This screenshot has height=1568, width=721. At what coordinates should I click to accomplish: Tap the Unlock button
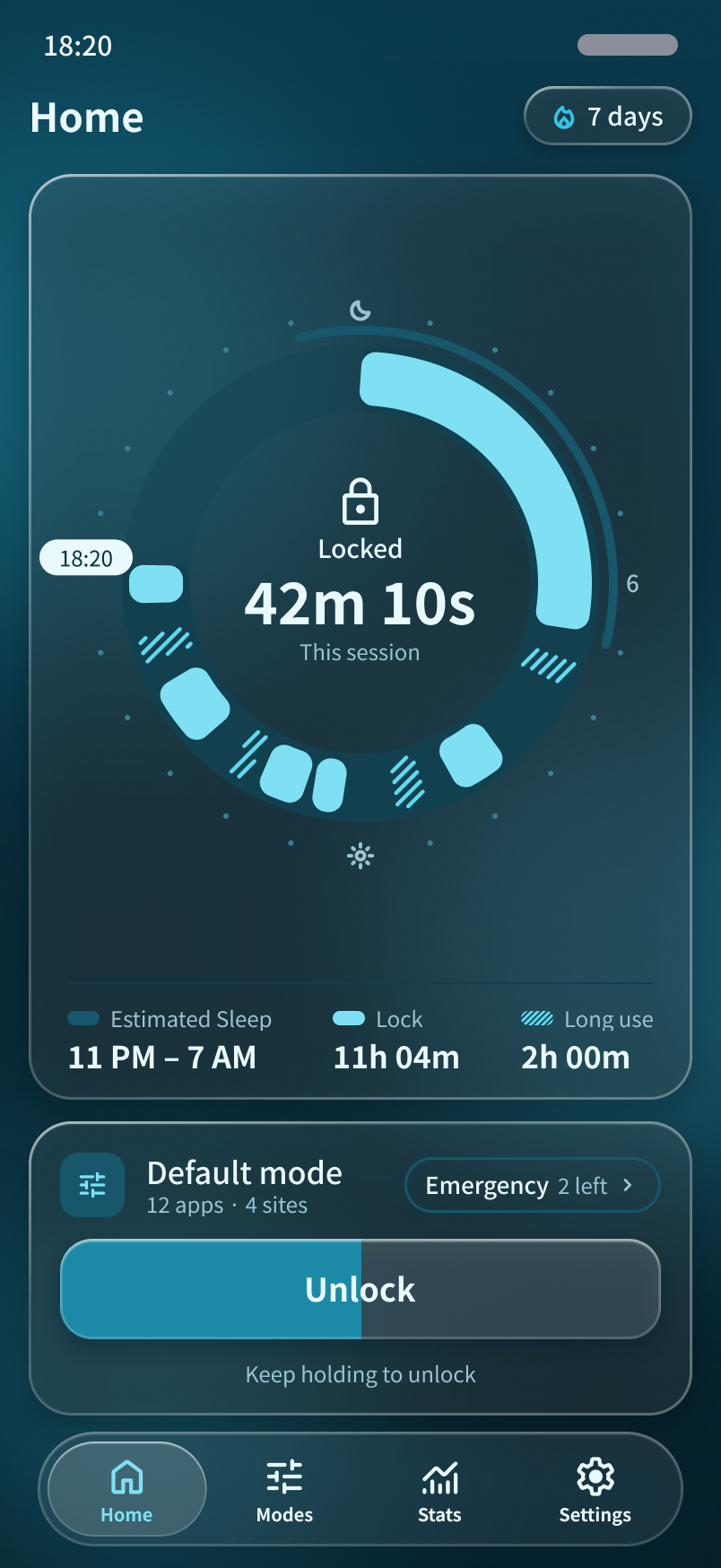(x=360, y=1289)
